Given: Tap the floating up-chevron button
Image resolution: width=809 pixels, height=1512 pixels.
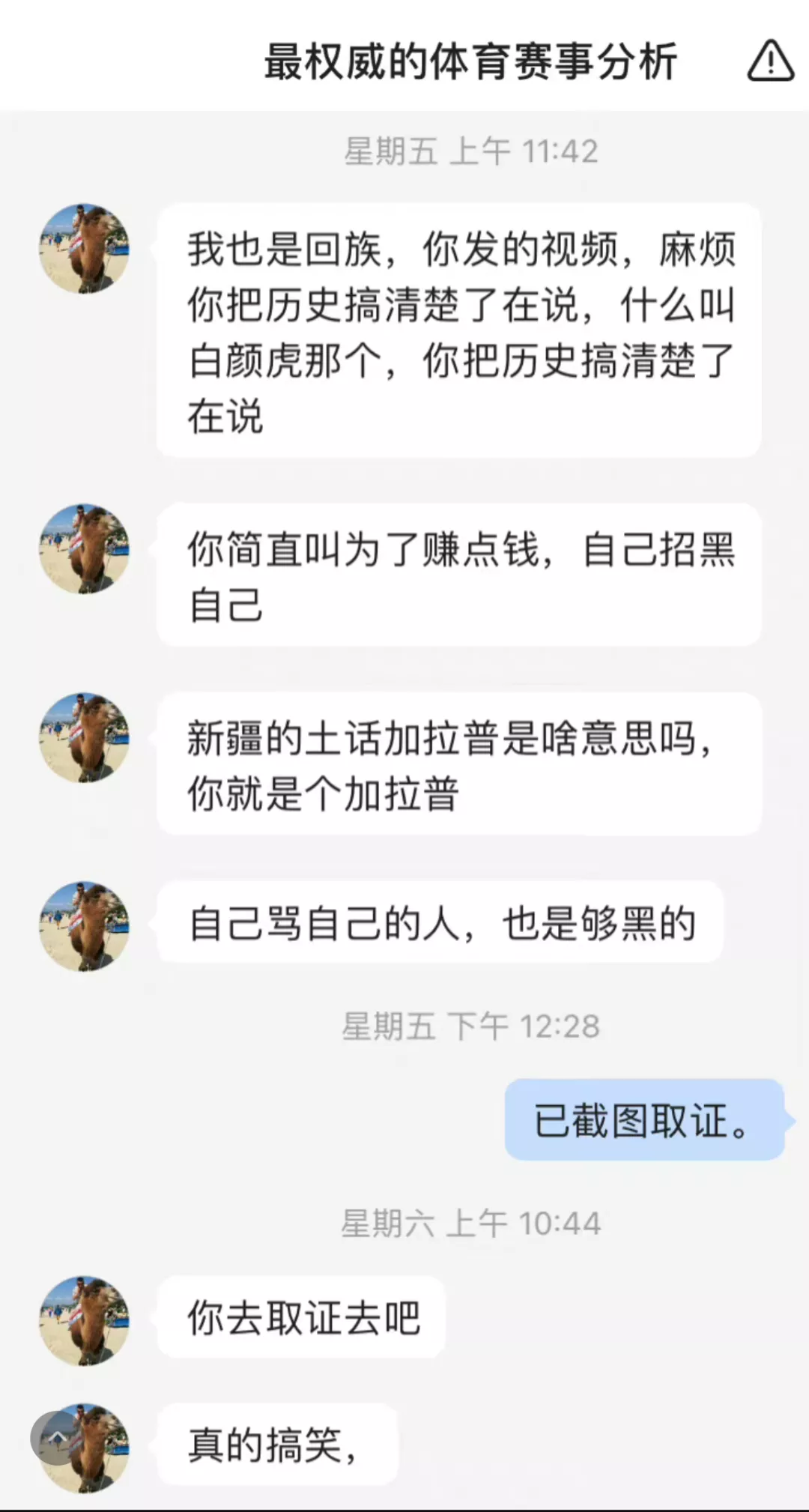Looking at the screenshot, I should [56, 1437].
